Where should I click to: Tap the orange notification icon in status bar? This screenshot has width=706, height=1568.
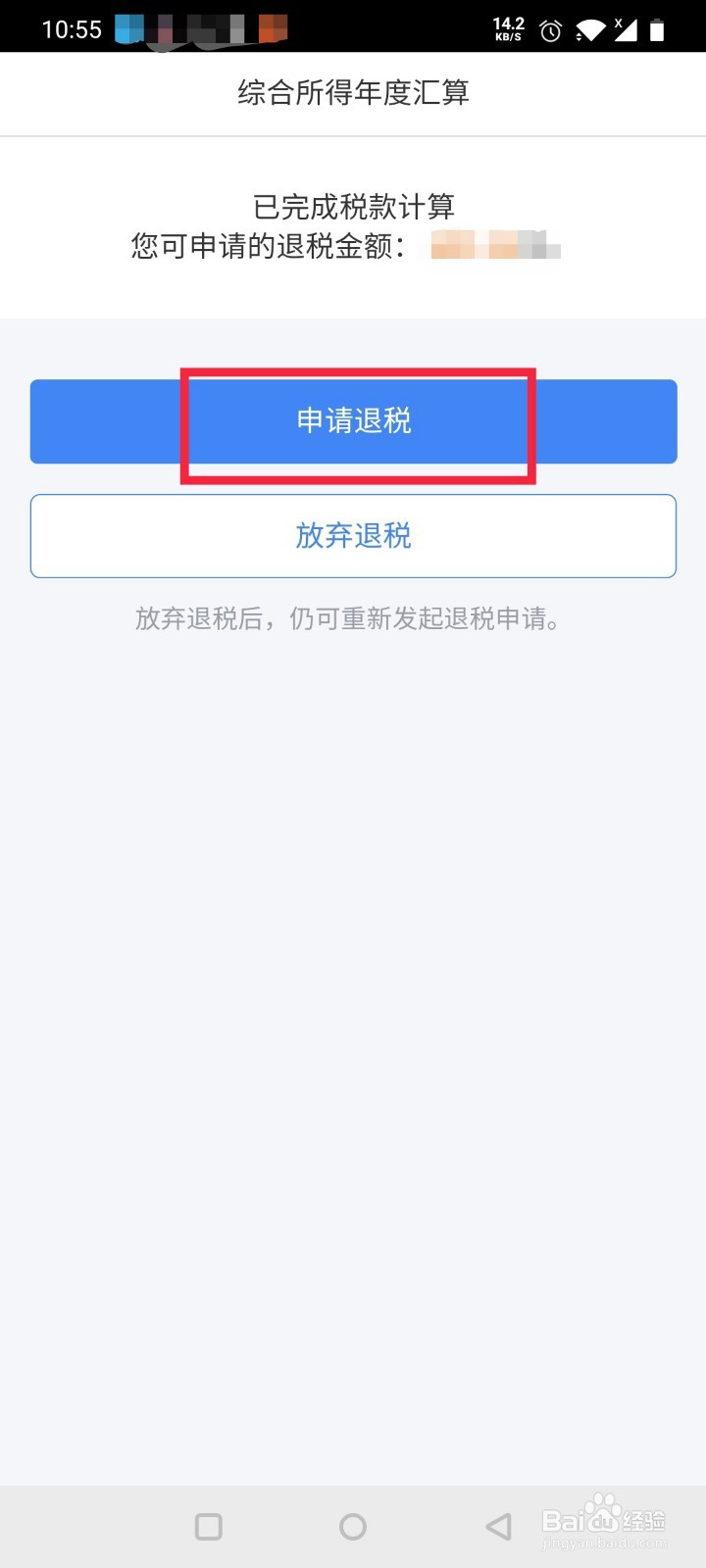coord(272,27)
